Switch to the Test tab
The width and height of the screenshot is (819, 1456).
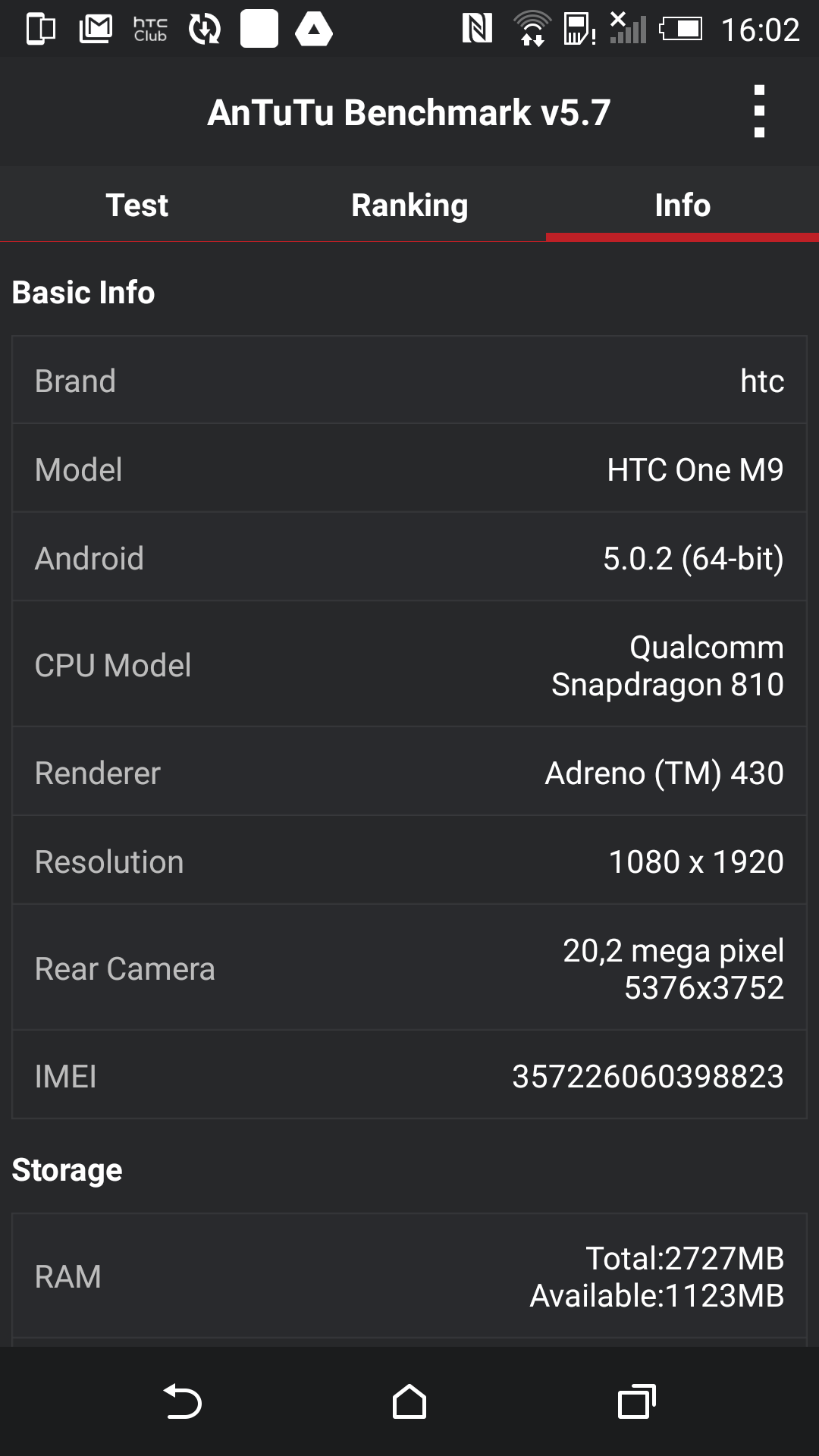click(x=136, y=205)
